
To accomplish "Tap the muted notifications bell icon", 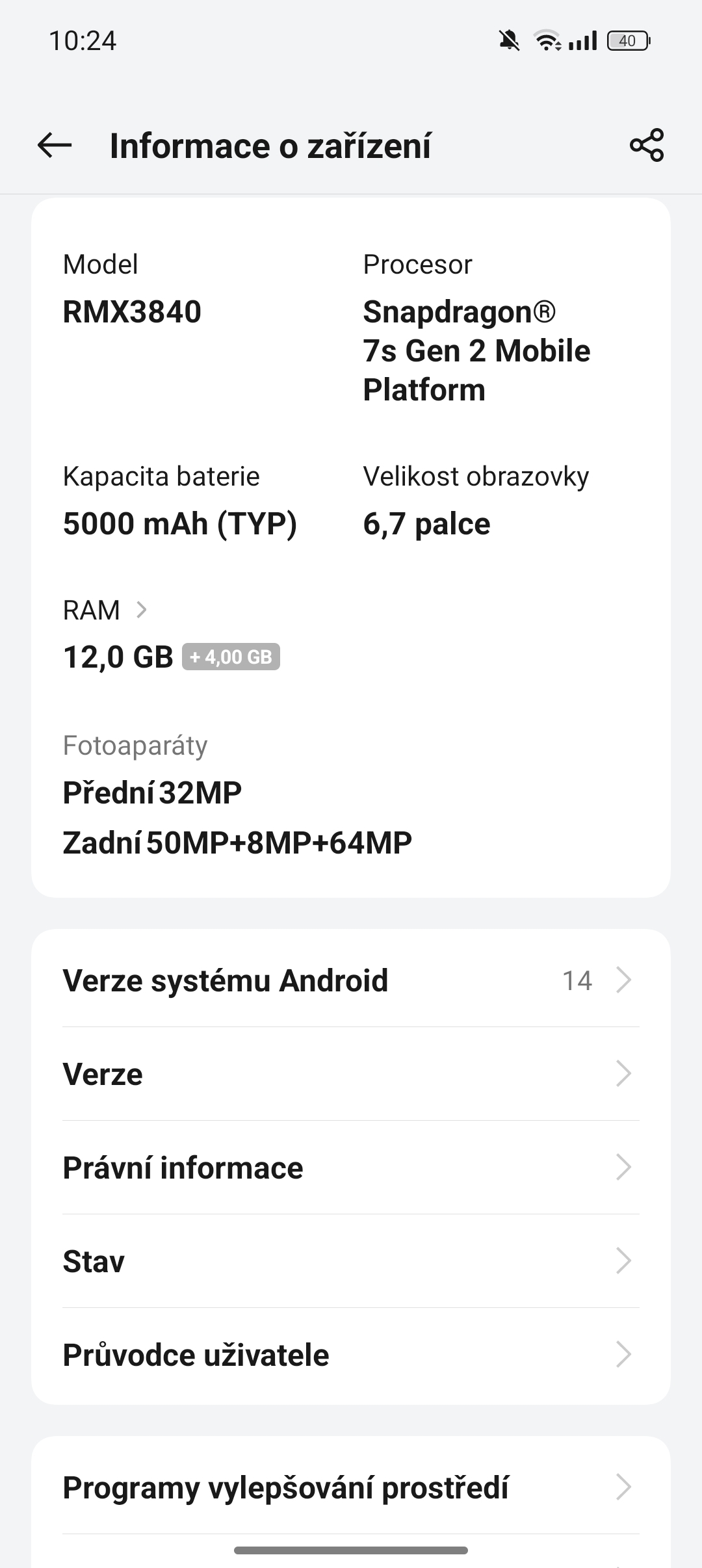I will 510,41.
